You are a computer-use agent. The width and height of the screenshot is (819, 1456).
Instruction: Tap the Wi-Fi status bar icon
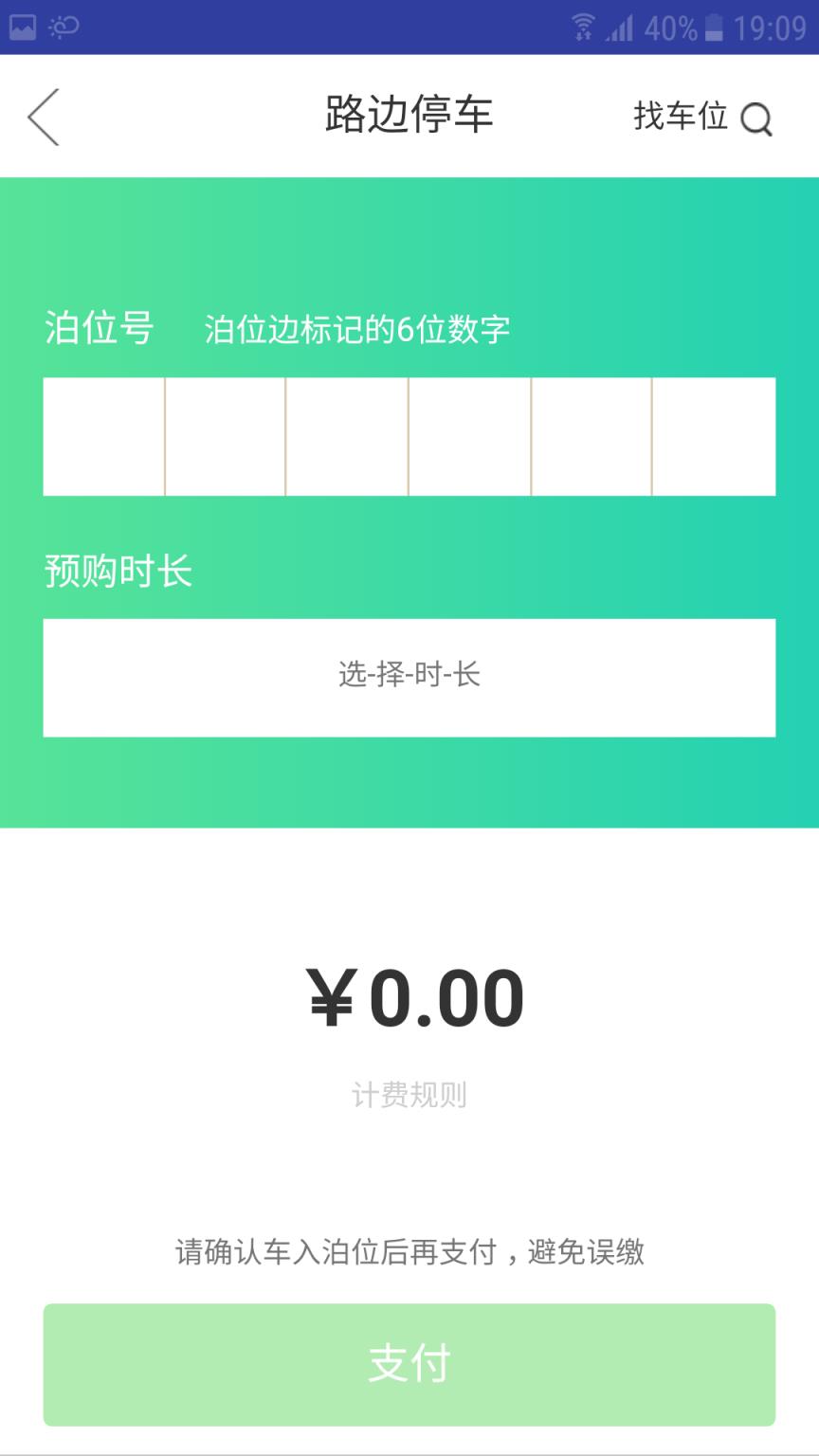pos(585,26)
